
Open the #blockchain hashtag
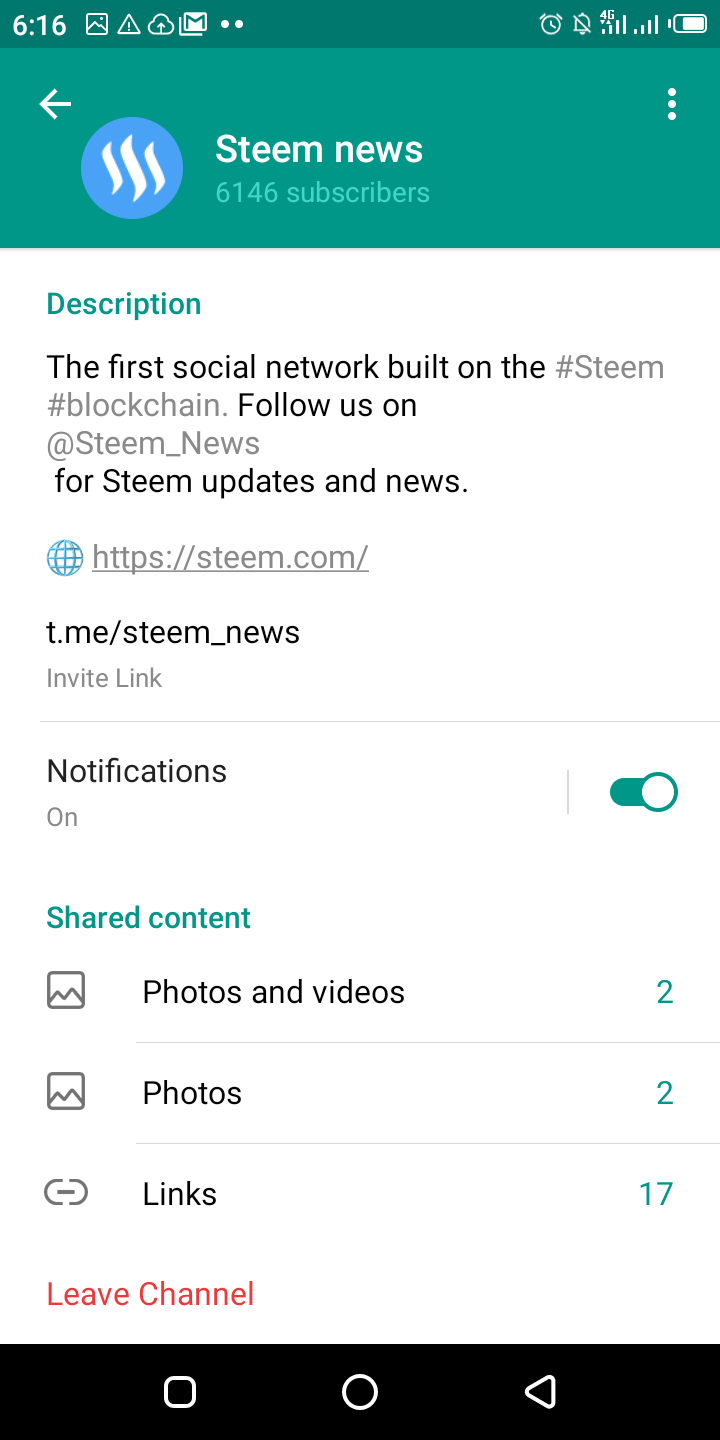click(137, 405)
